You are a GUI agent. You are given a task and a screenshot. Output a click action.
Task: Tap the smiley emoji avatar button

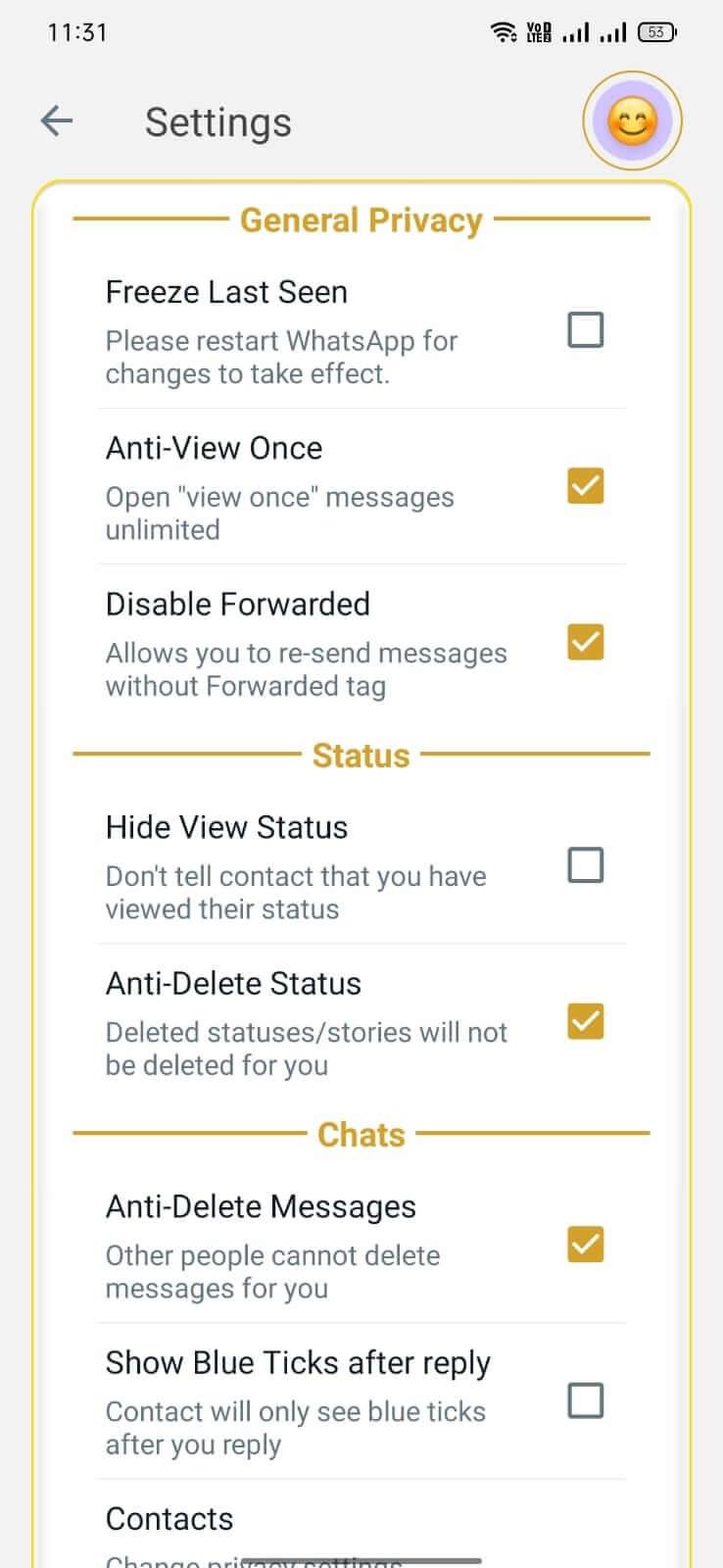(632, 122)
